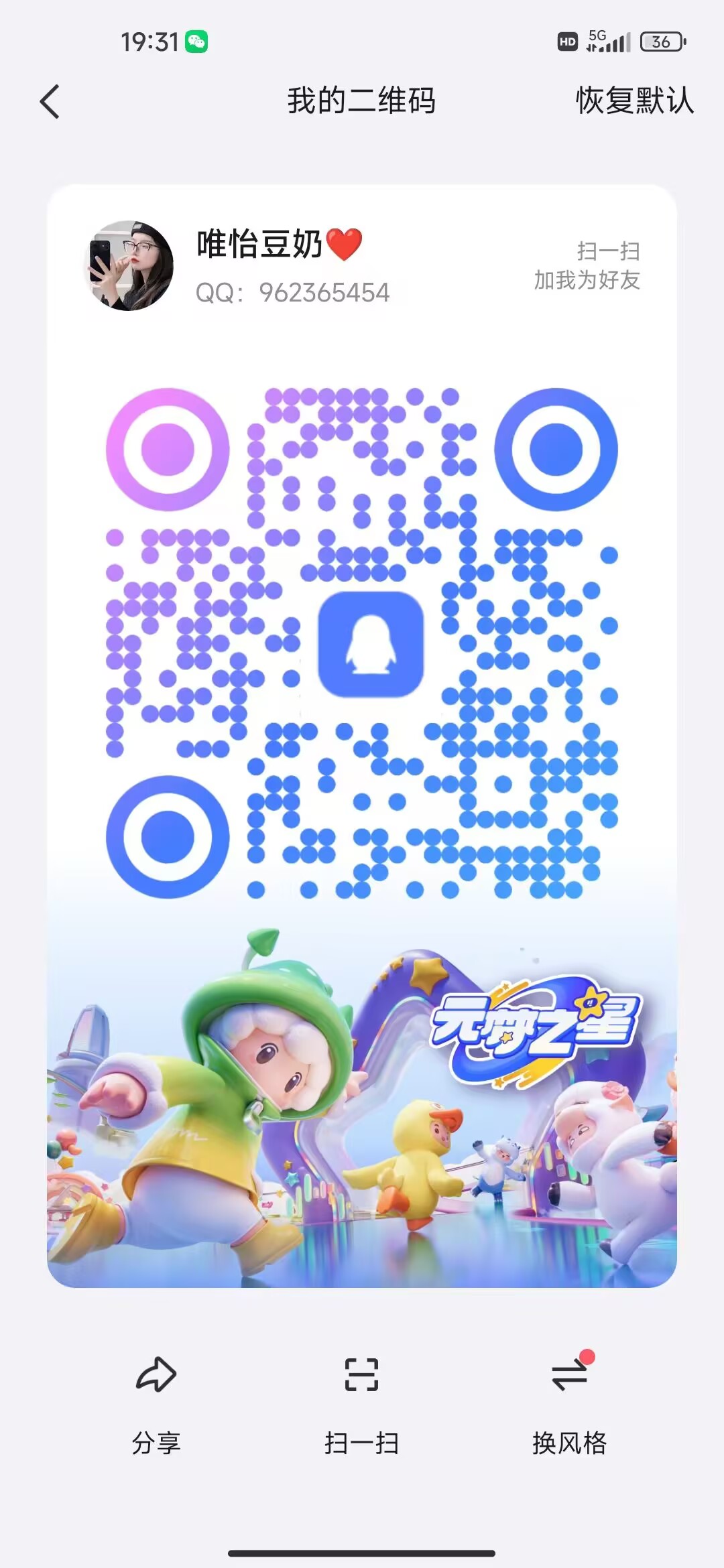724x1568 pixels.
Task: Tap 恢复默认 to restore default style
Action: click(x=634, y=101)
